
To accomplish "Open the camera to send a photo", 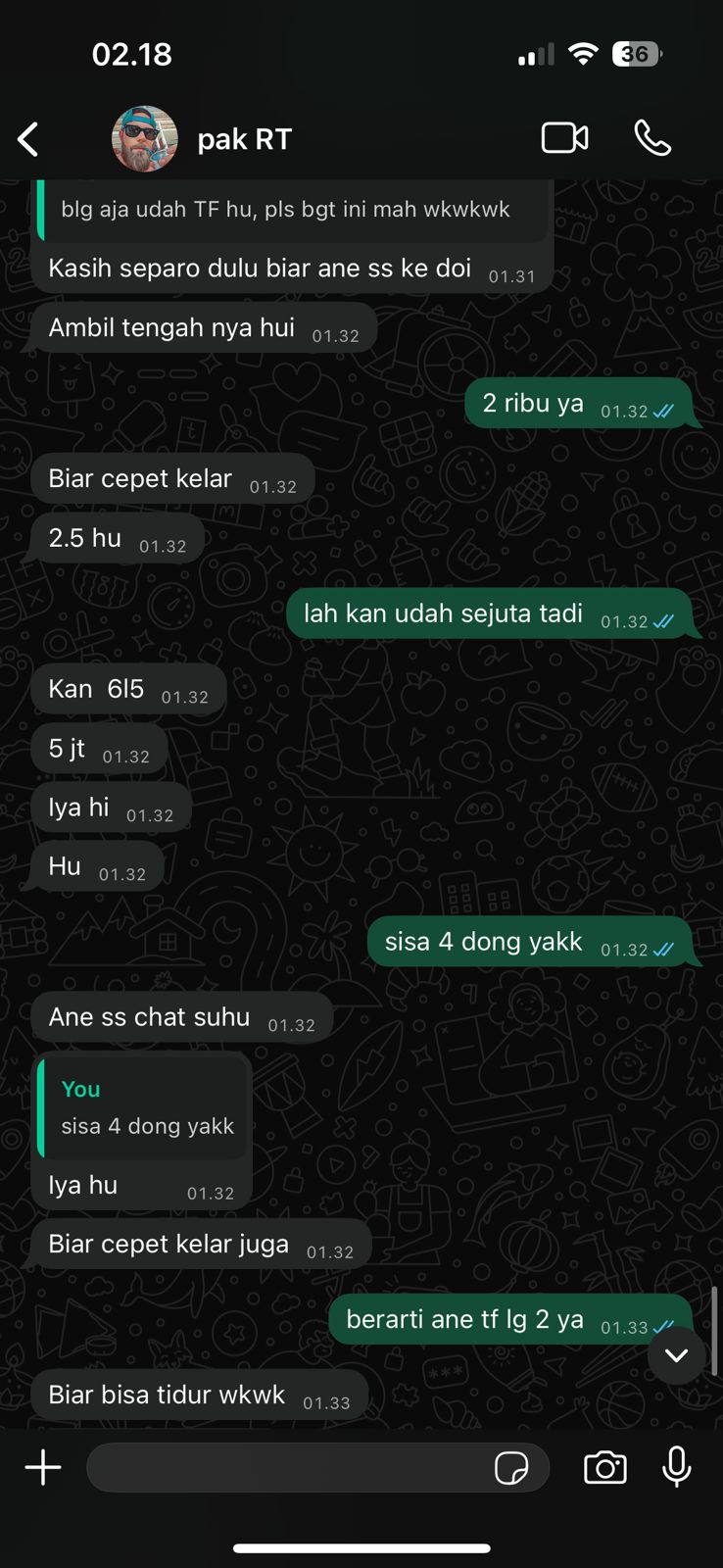I will [605, 1467].
